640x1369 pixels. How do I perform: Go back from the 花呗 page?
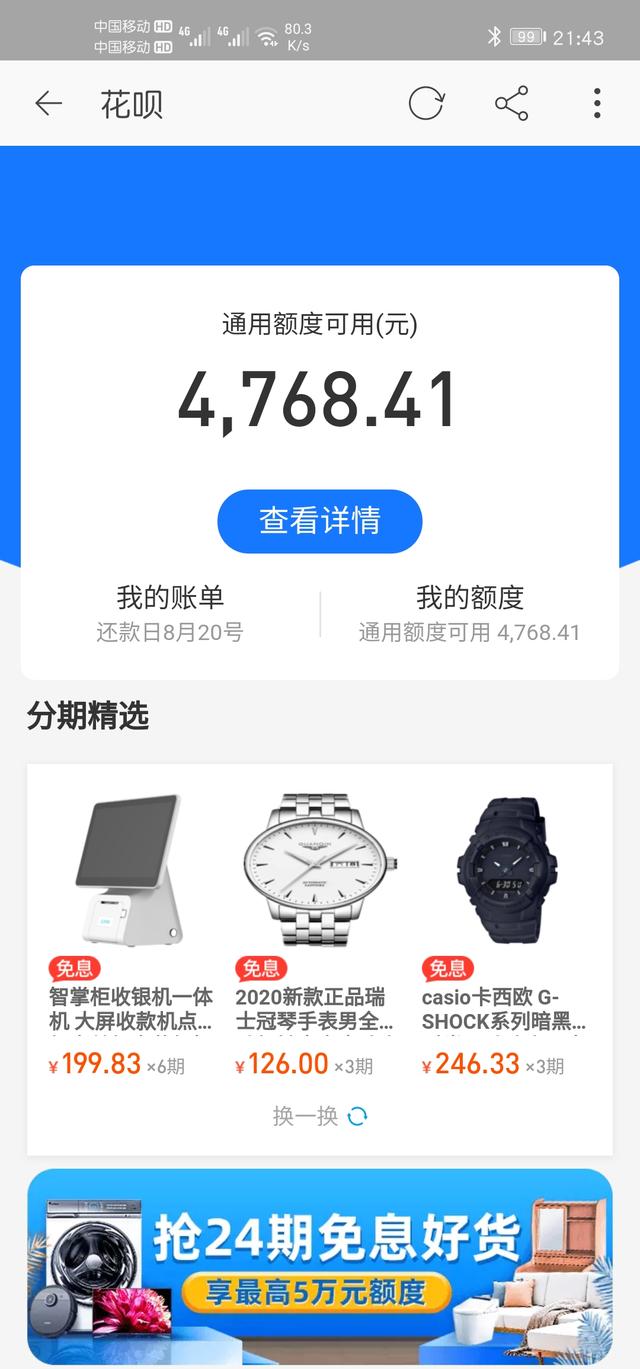tap(48, 103)
